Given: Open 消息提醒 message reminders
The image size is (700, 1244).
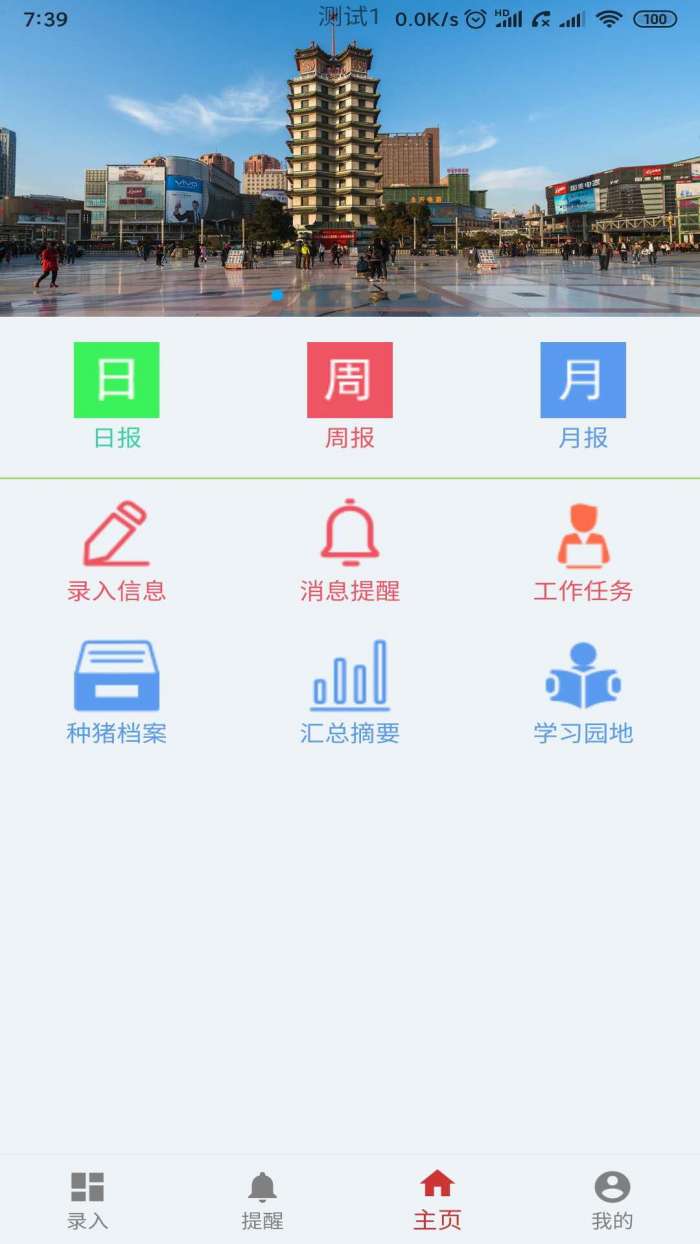Looking at the screenshot, I should [x=349, y=552].
